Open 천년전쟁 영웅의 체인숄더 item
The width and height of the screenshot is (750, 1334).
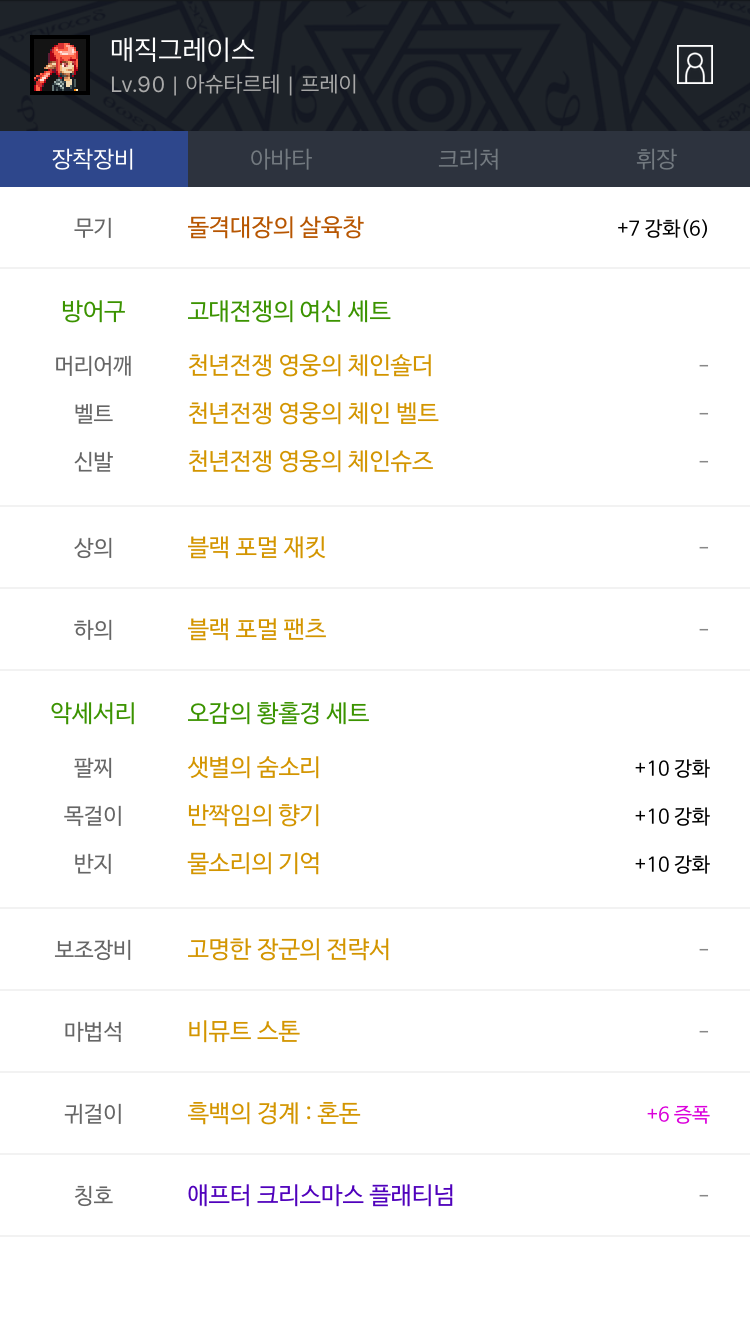point(310,365)
